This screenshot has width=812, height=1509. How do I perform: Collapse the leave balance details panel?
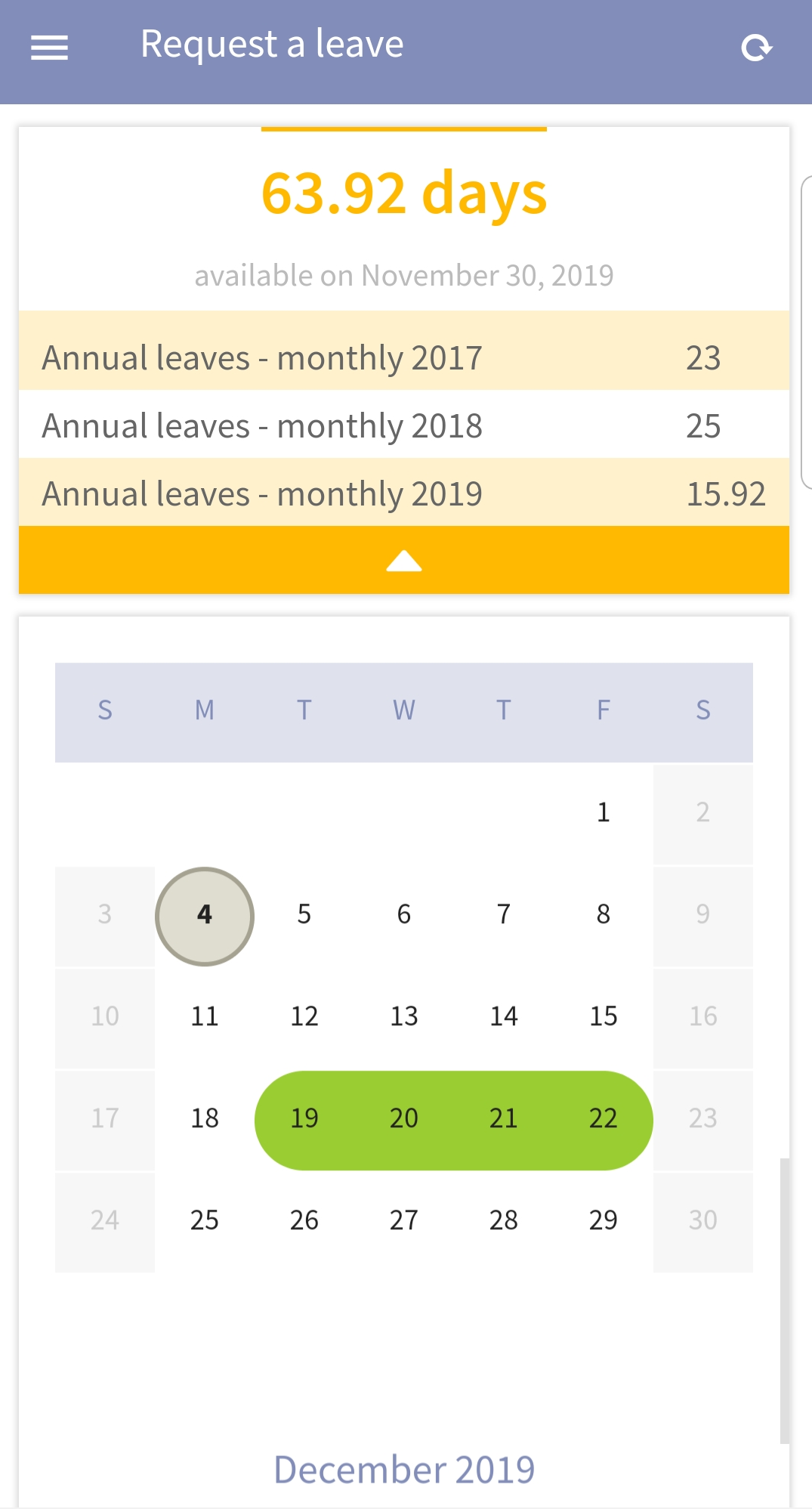[404, 560]
